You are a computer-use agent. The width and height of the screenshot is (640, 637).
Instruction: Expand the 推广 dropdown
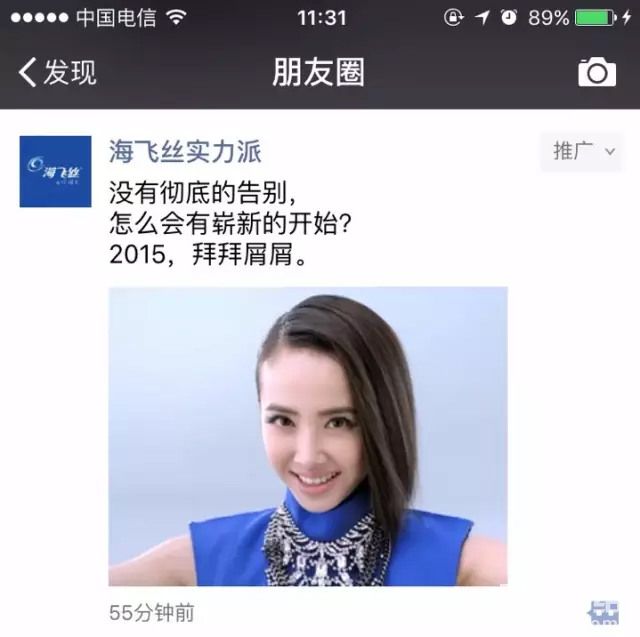pos(583,151)
